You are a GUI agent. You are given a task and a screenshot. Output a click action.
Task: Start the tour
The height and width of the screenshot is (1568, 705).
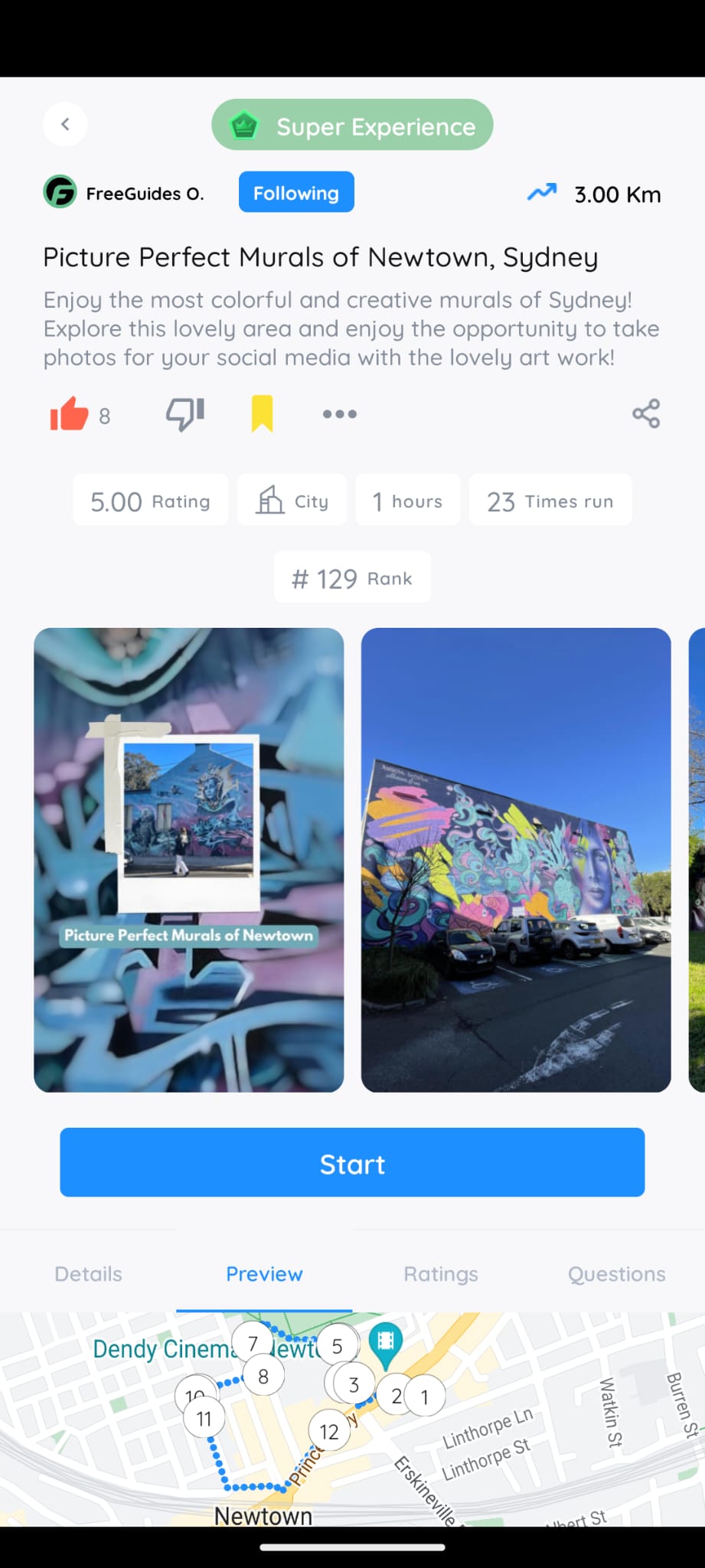pyautogui.click(x=352, y=1162)
